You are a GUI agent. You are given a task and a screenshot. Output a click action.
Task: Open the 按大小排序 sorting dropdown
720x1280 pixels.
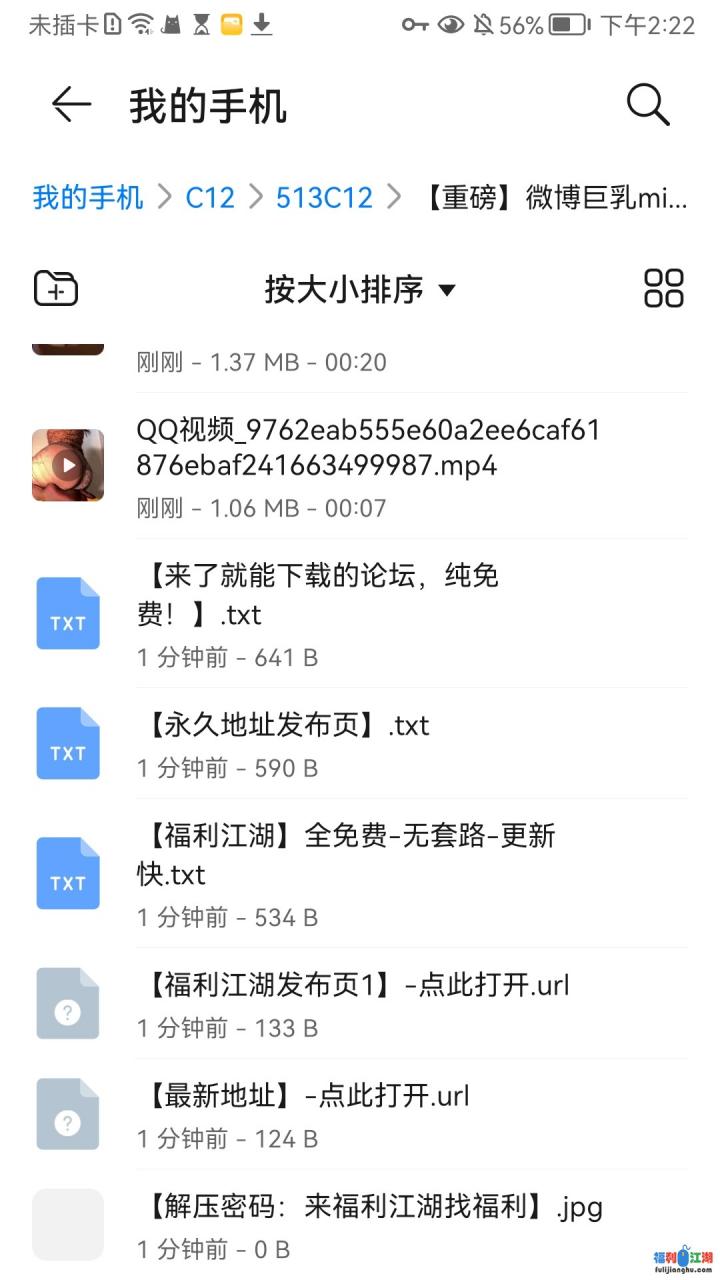(x=345, y=290)
